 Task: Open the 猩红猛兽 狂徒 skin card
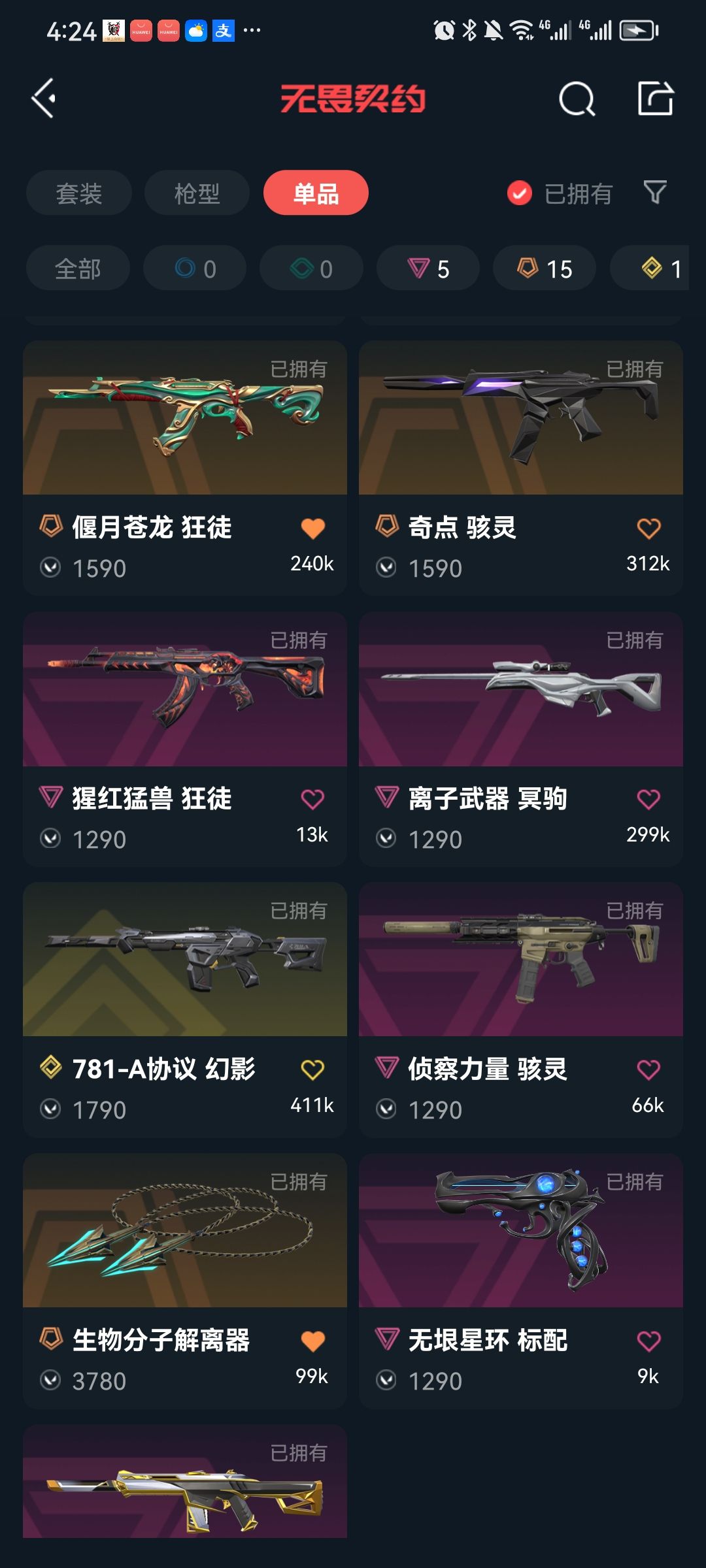click(185, 739)
